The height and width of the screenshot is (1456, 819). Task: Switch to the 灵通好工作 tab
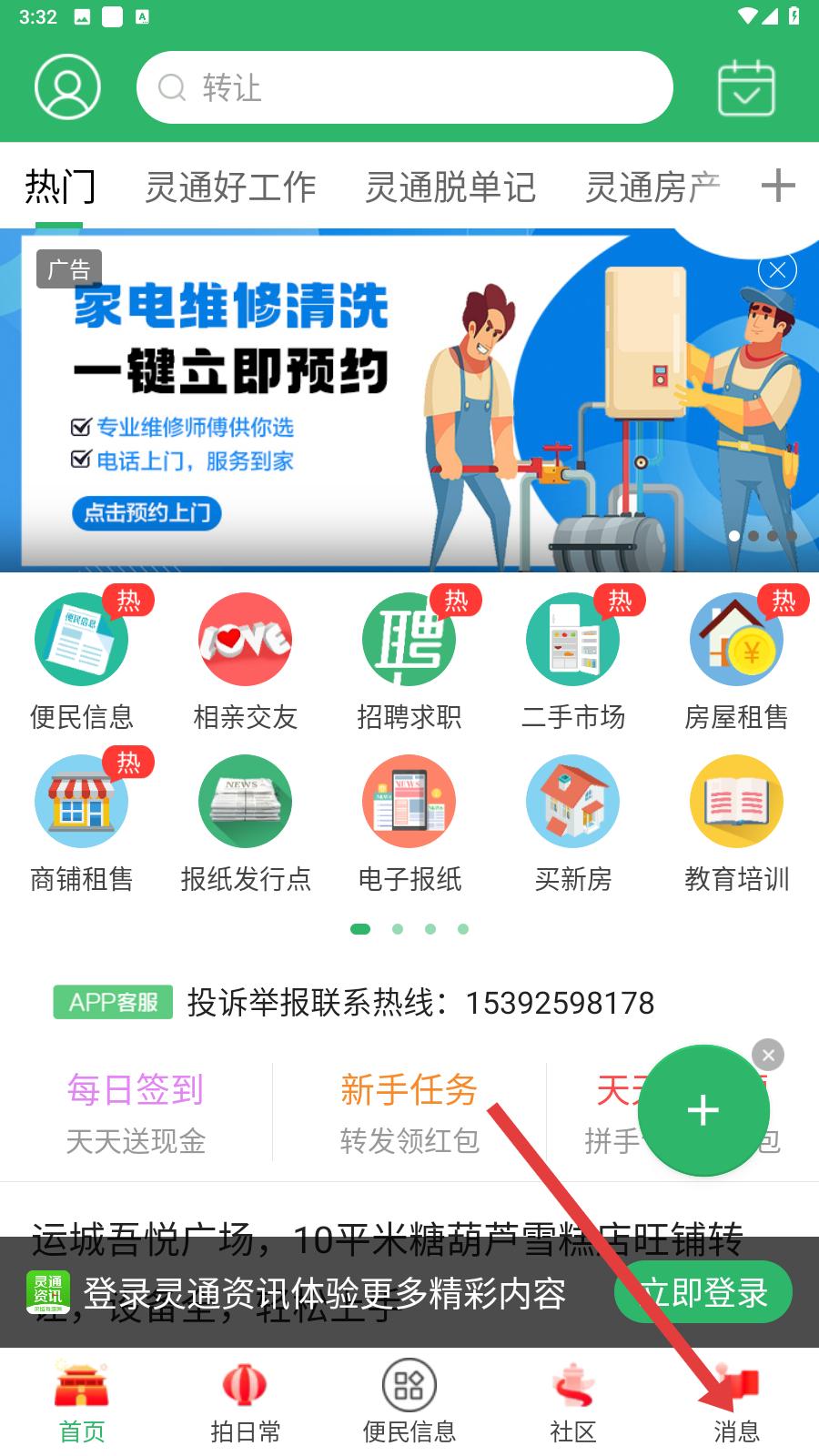(230, 187)
